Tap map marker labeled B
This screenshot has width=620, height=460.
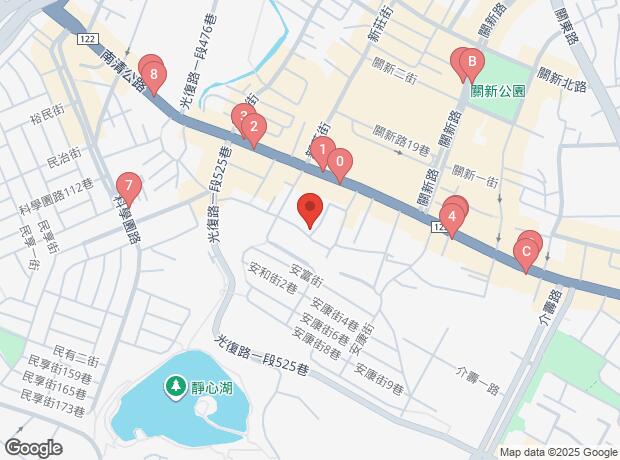point(470,64)
